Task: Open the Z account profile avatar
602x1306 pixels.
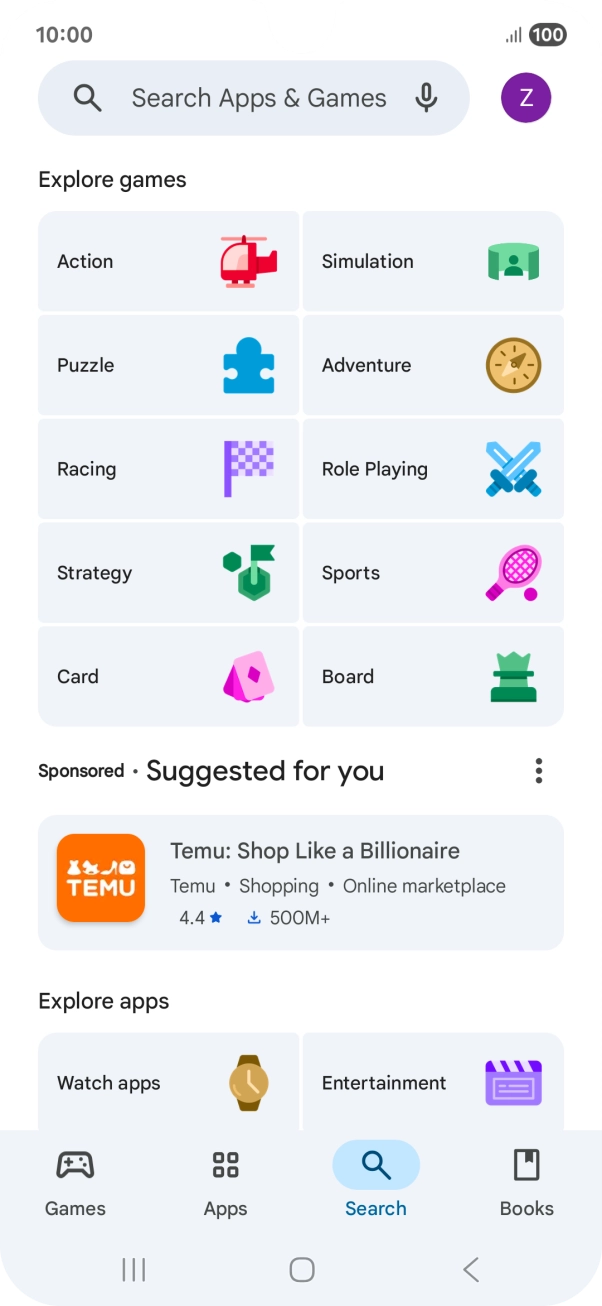Action: (x=526, y=98)
